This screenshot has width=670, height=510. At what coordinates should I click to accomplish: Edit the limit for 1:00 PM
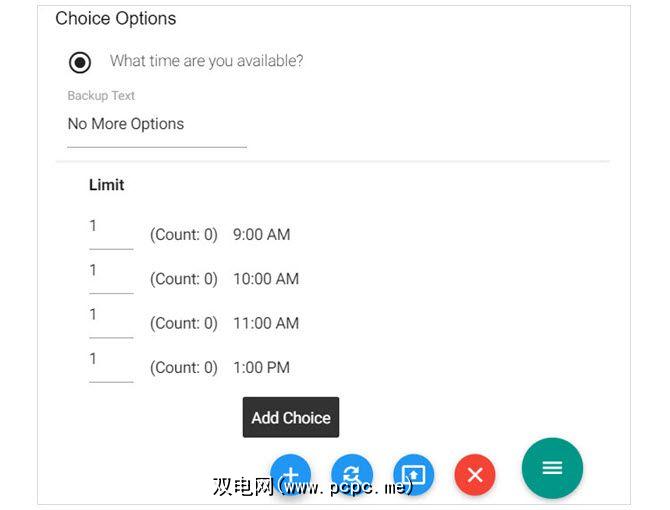point(110,360)
